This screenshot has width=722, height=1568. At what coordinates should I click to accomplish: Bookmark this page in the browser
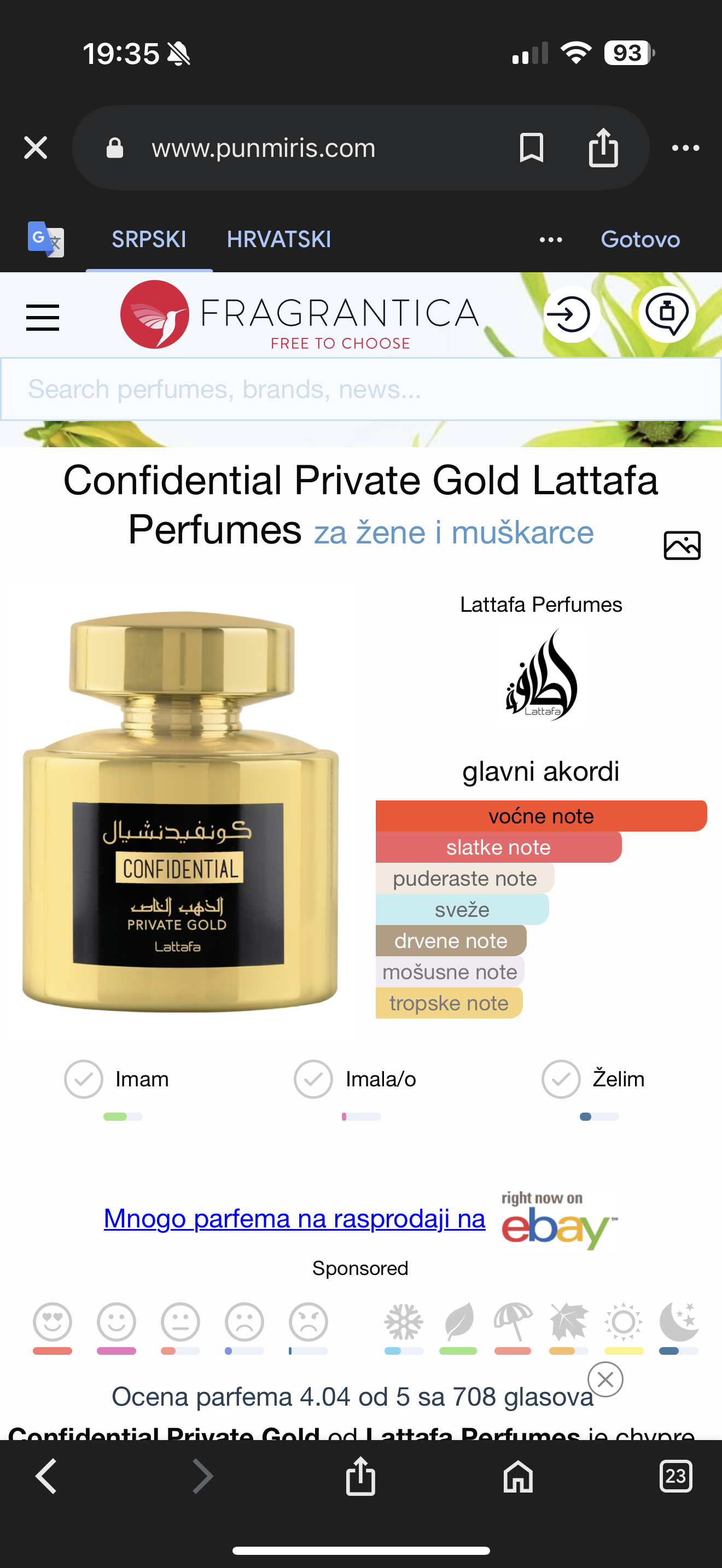(x=531, y=148)
